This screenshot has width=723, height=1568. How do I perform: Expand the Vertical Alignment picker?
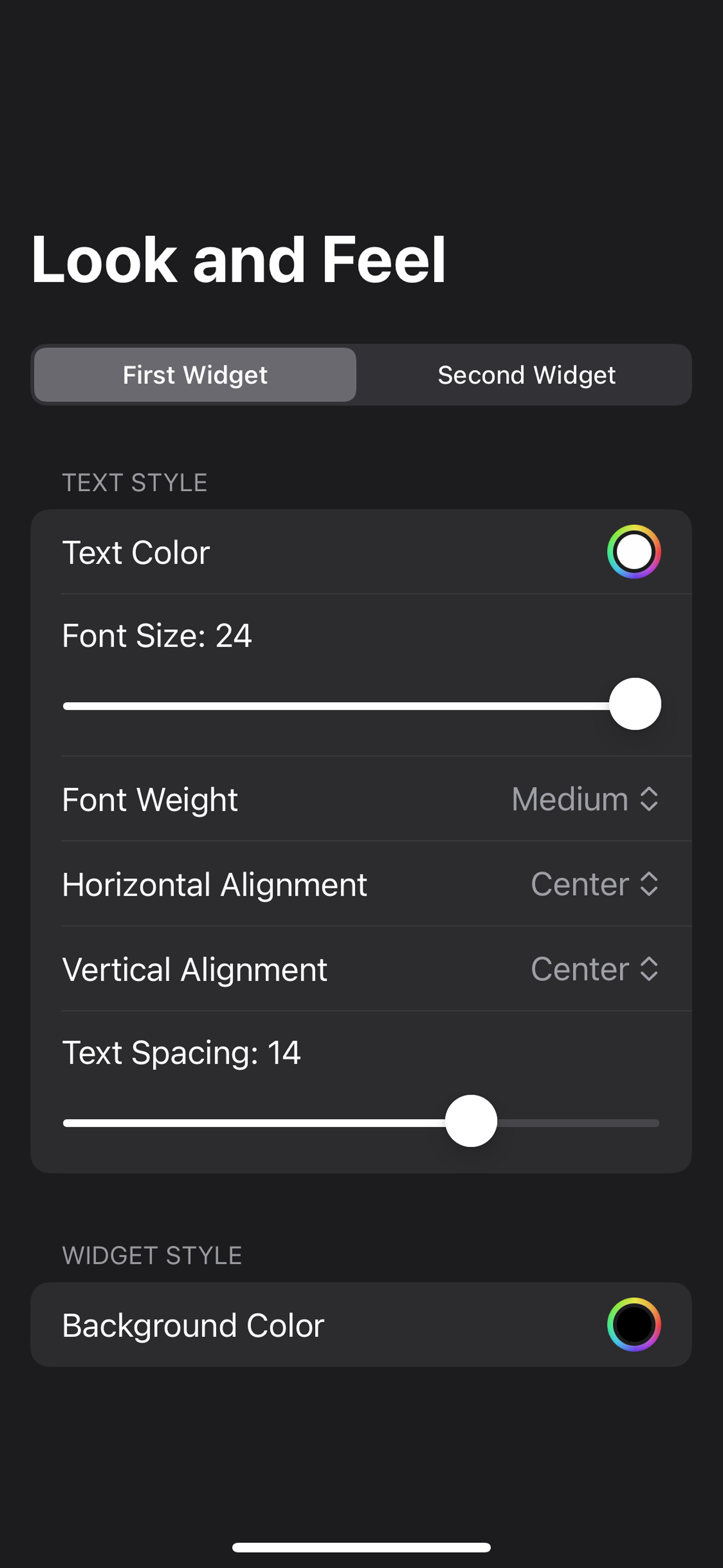pyautogui.click(x=595, y=969)
